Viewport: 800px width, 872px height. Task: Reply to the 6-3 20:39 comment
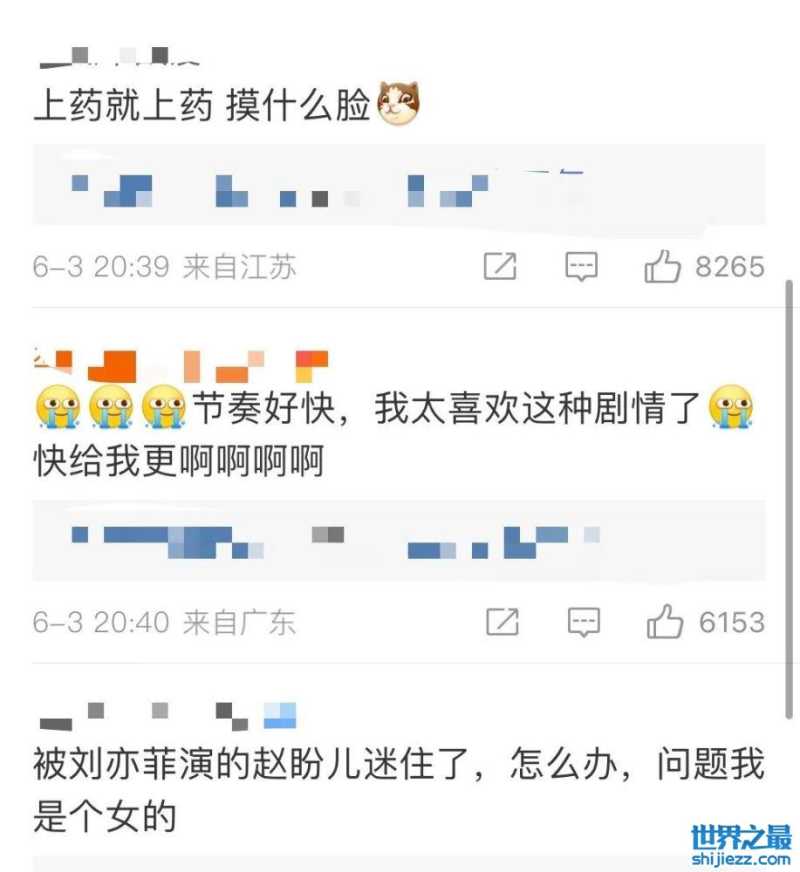[582, 267]
